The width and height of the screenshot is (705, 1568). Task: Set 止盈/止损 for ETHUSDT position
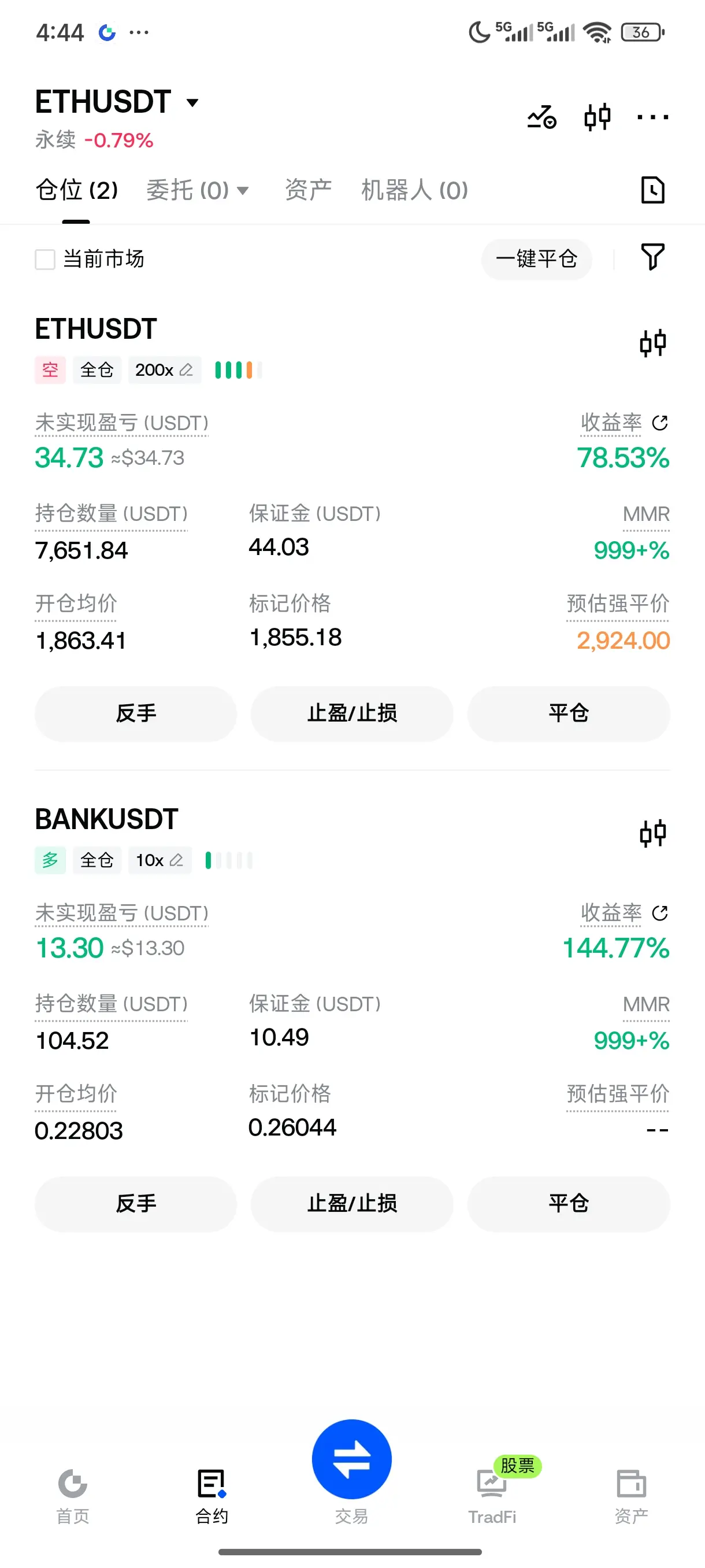click(352, 713)
